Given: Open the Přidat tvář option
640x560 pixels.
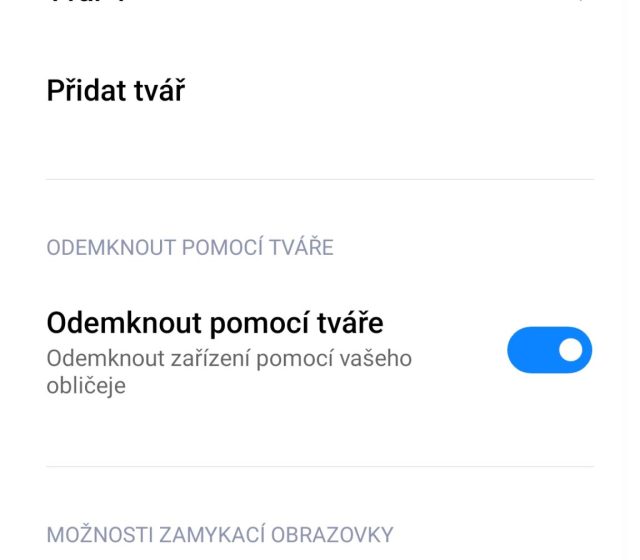Looking at the screenshot, I should (117, 91).
